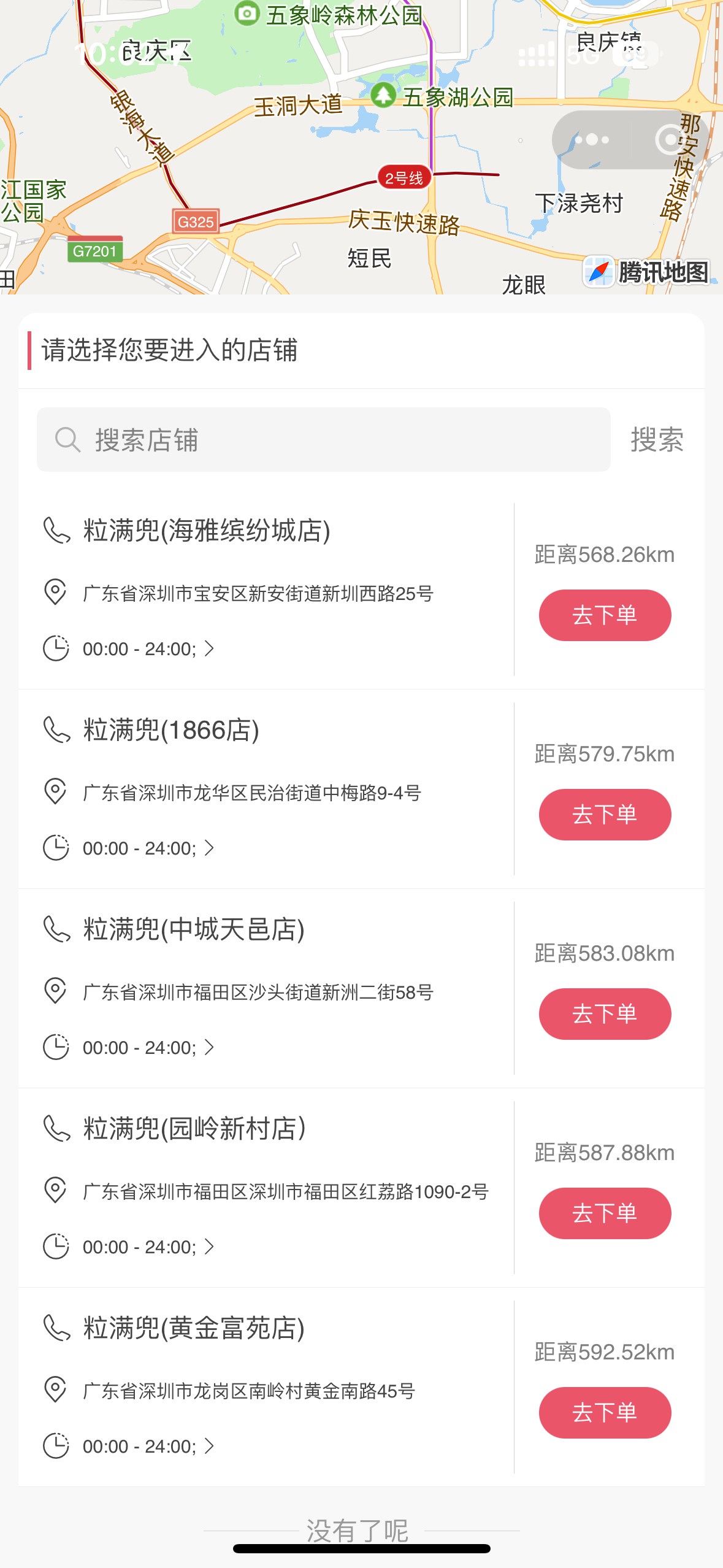Call the 黄金富苑店 phone icon
The width and height of the screenshot is (723, 1568).
click(x=56, y=1328)
